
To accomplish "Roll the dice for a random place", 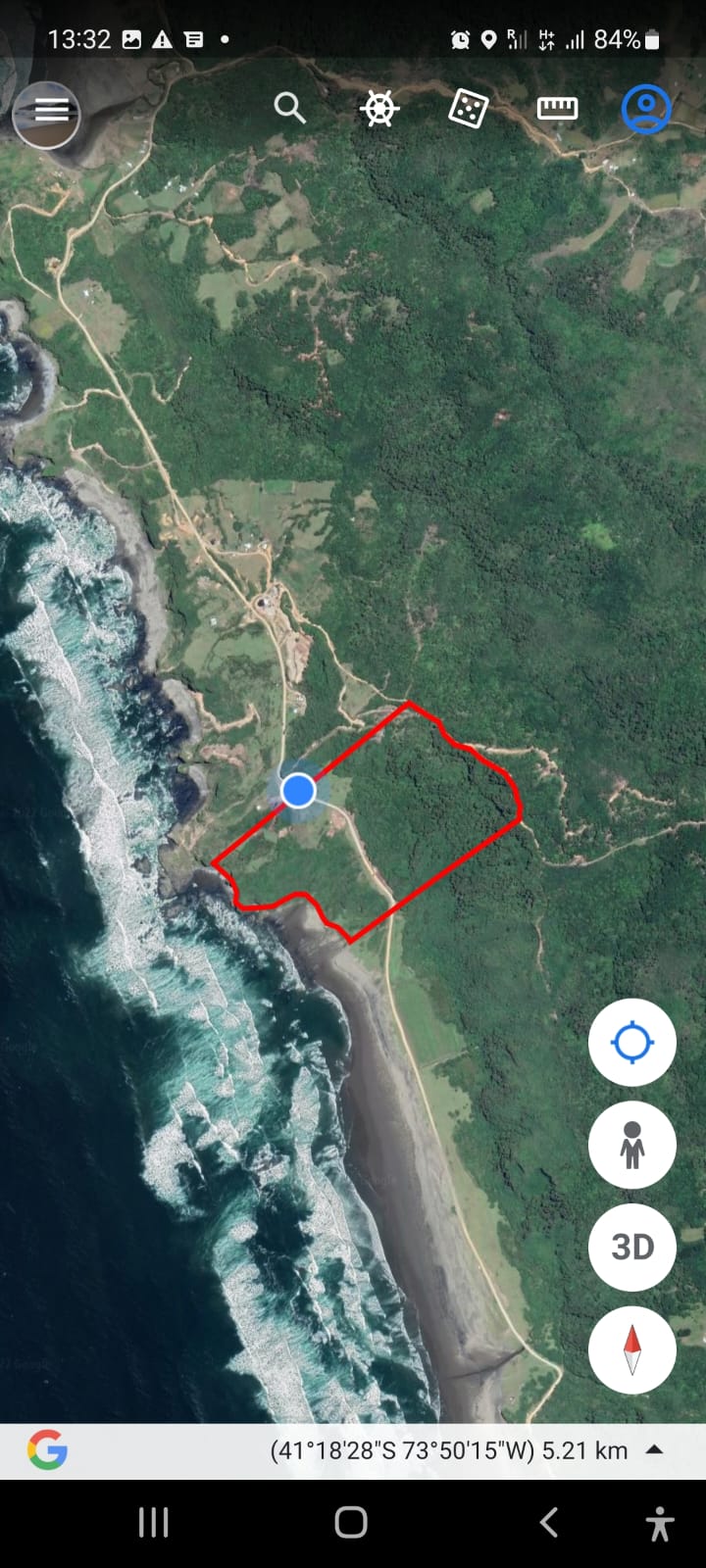I will [x=468, y=108].
